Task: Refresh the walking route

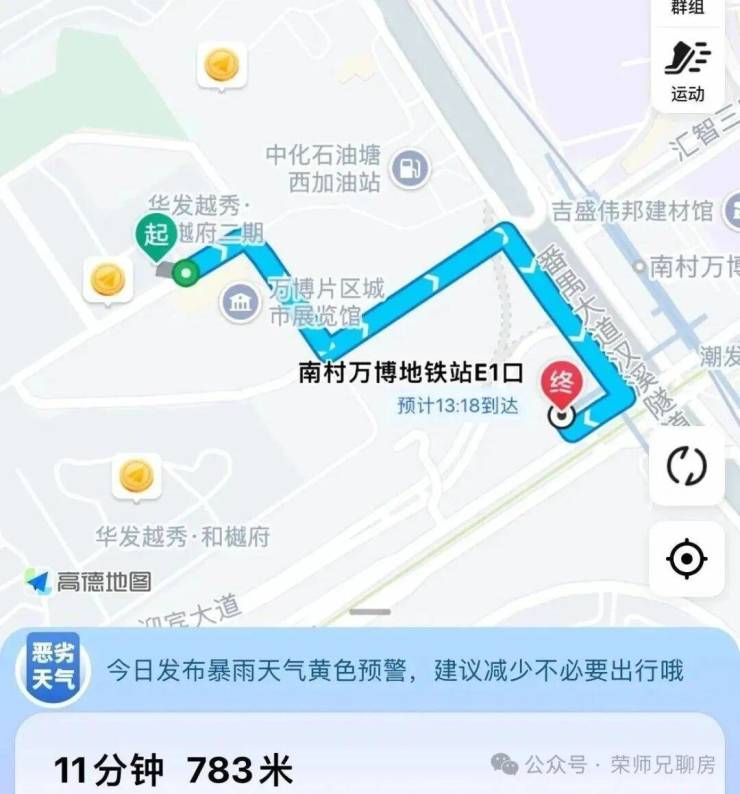Action: [x=687, y=465]
